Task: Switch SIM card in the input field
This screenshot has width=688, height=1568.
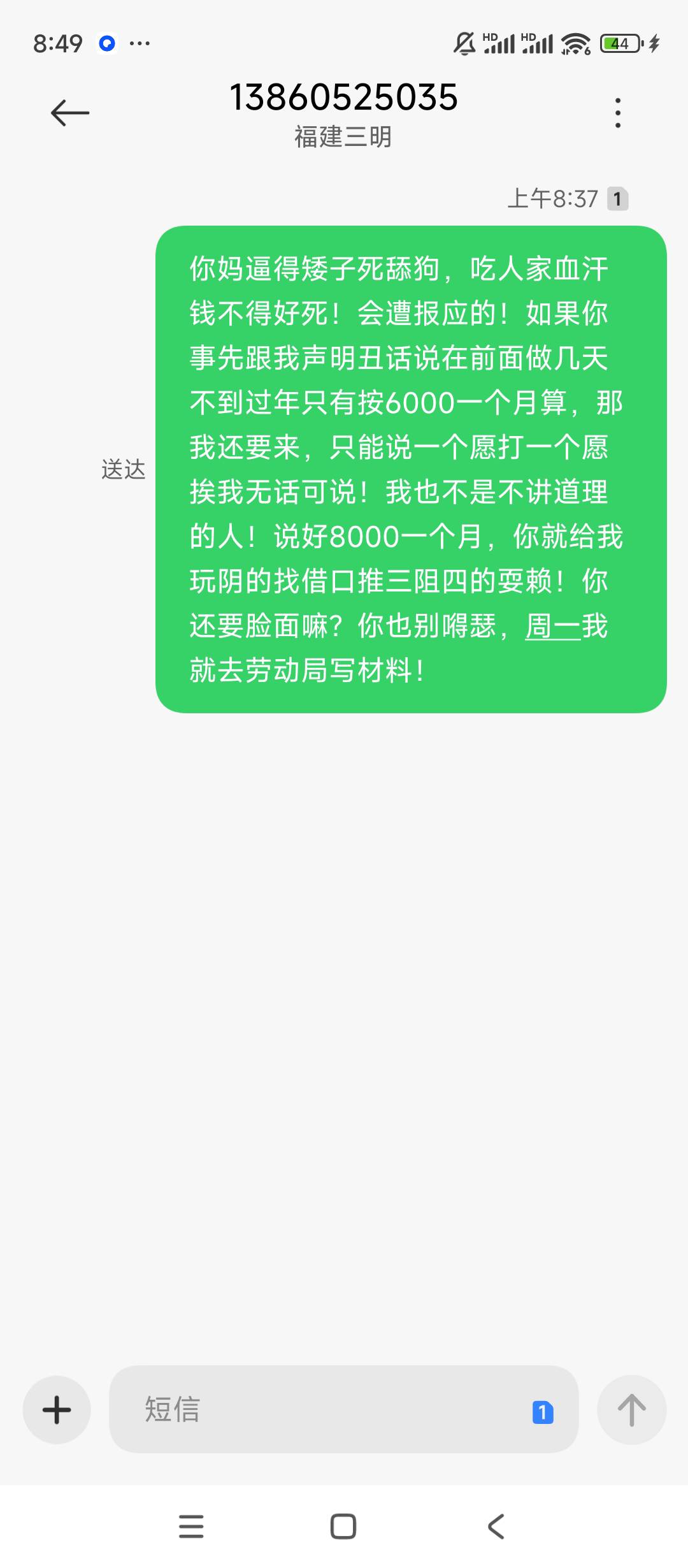Action: click(x=542, y=1412)
